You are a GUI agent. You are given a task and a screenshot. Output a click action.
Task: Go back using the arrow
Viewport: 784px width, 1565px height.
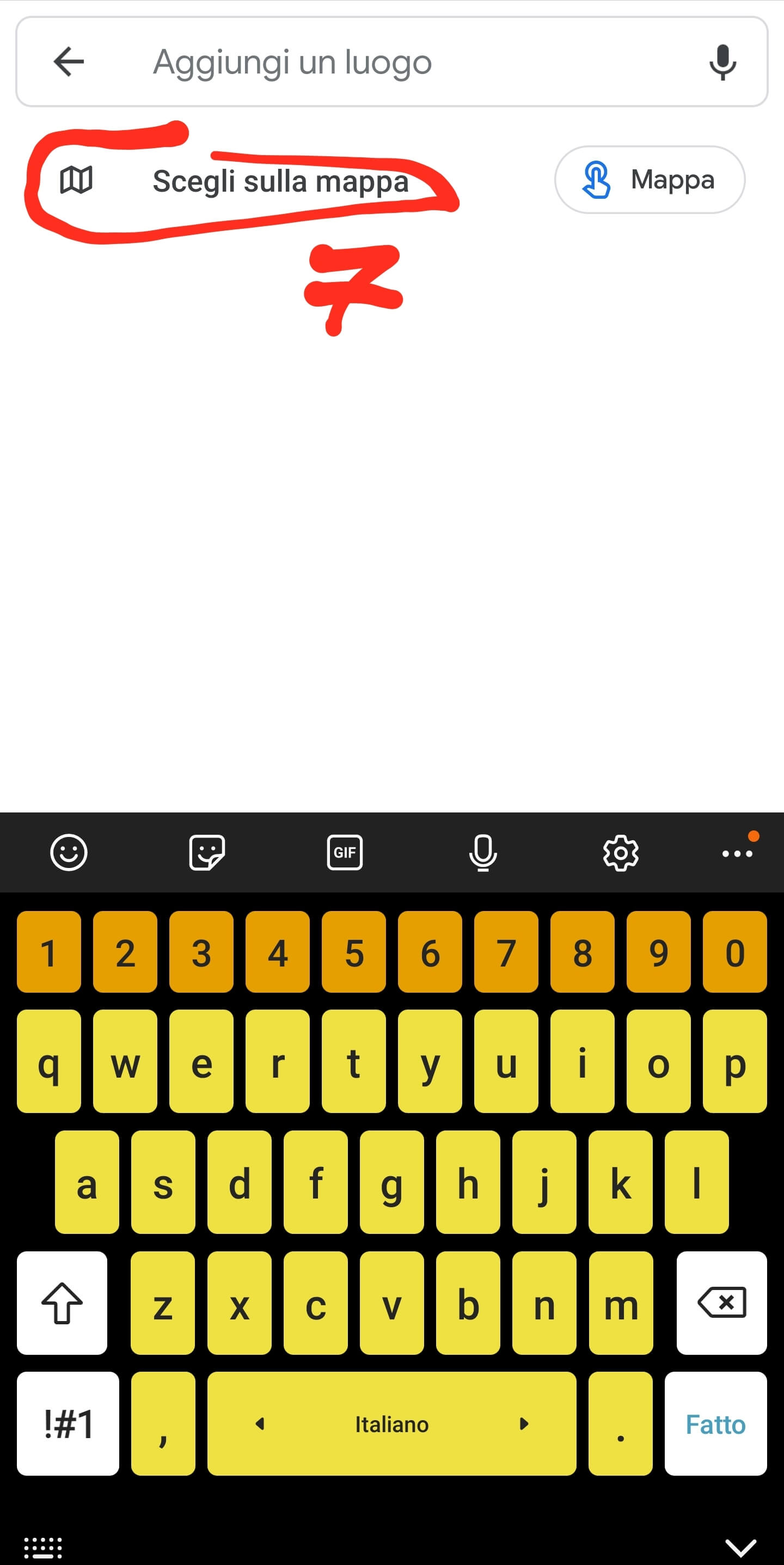[x=69, y=62]
